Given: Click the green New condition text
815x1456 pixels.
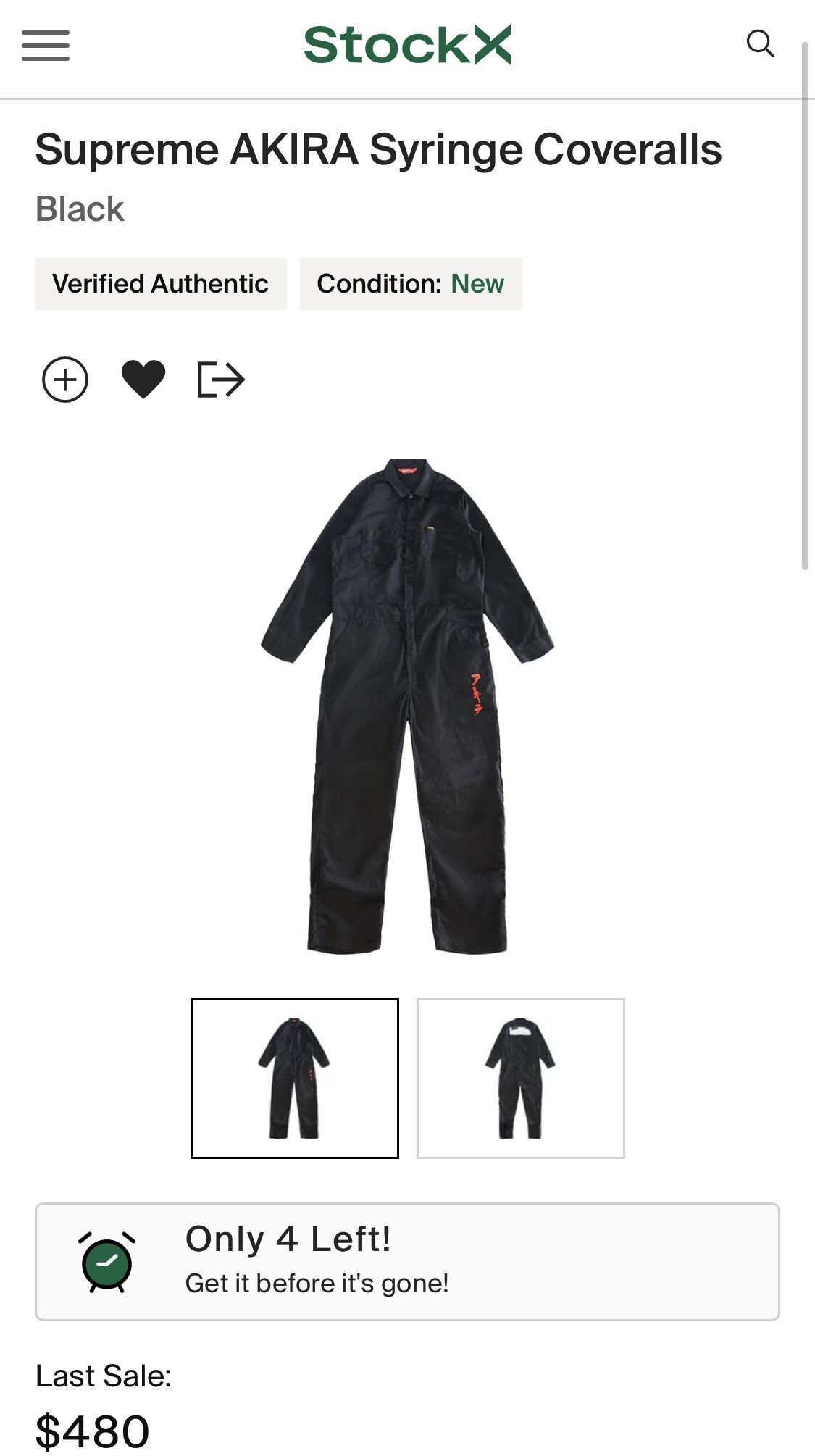Looking at the screenshot, I should coord(477,283).
